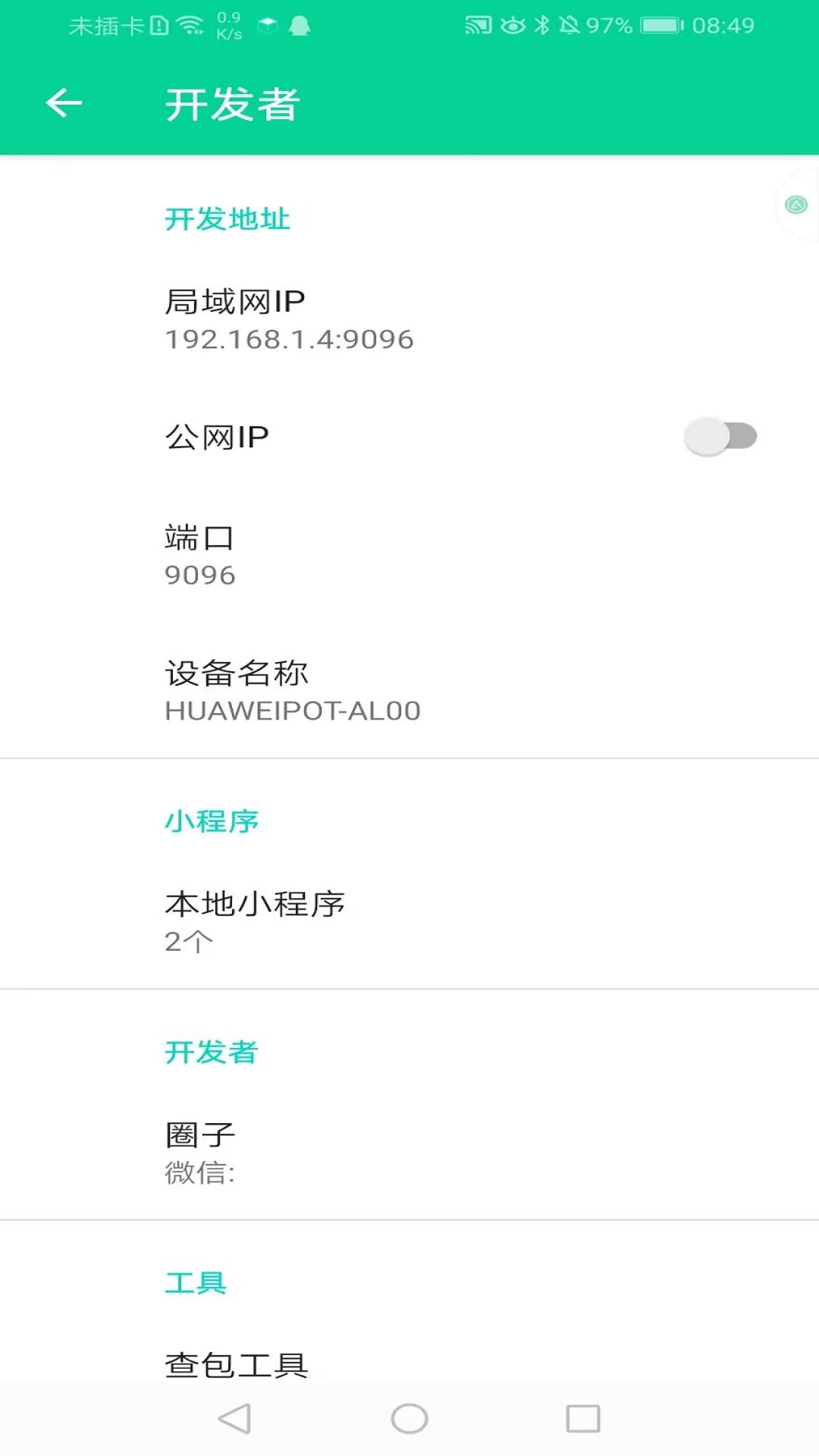This screenshot has height=1456, width=819.
Task: Open the recent apps view
Action: [583, 1418]
